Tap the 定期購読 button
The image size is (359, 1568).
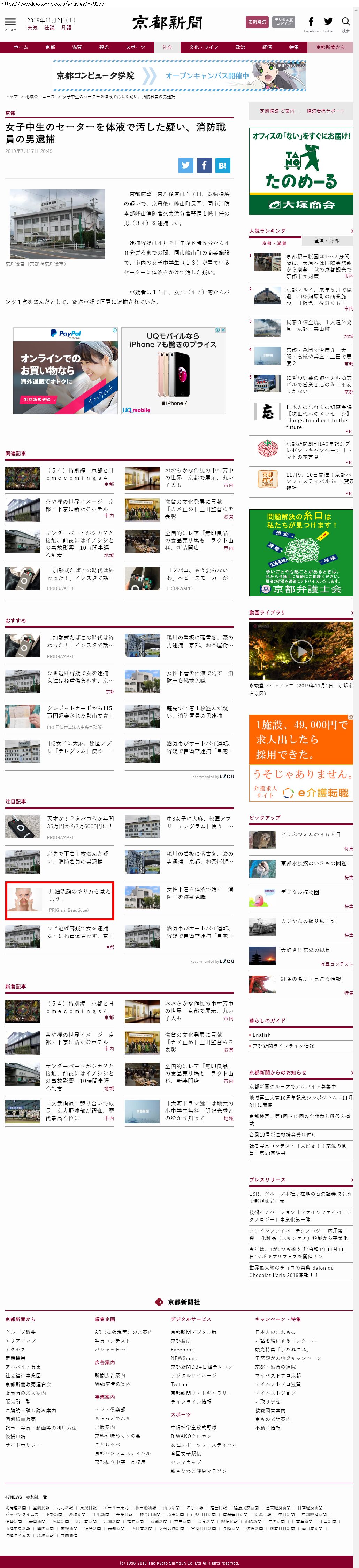(x=257, y=22)
